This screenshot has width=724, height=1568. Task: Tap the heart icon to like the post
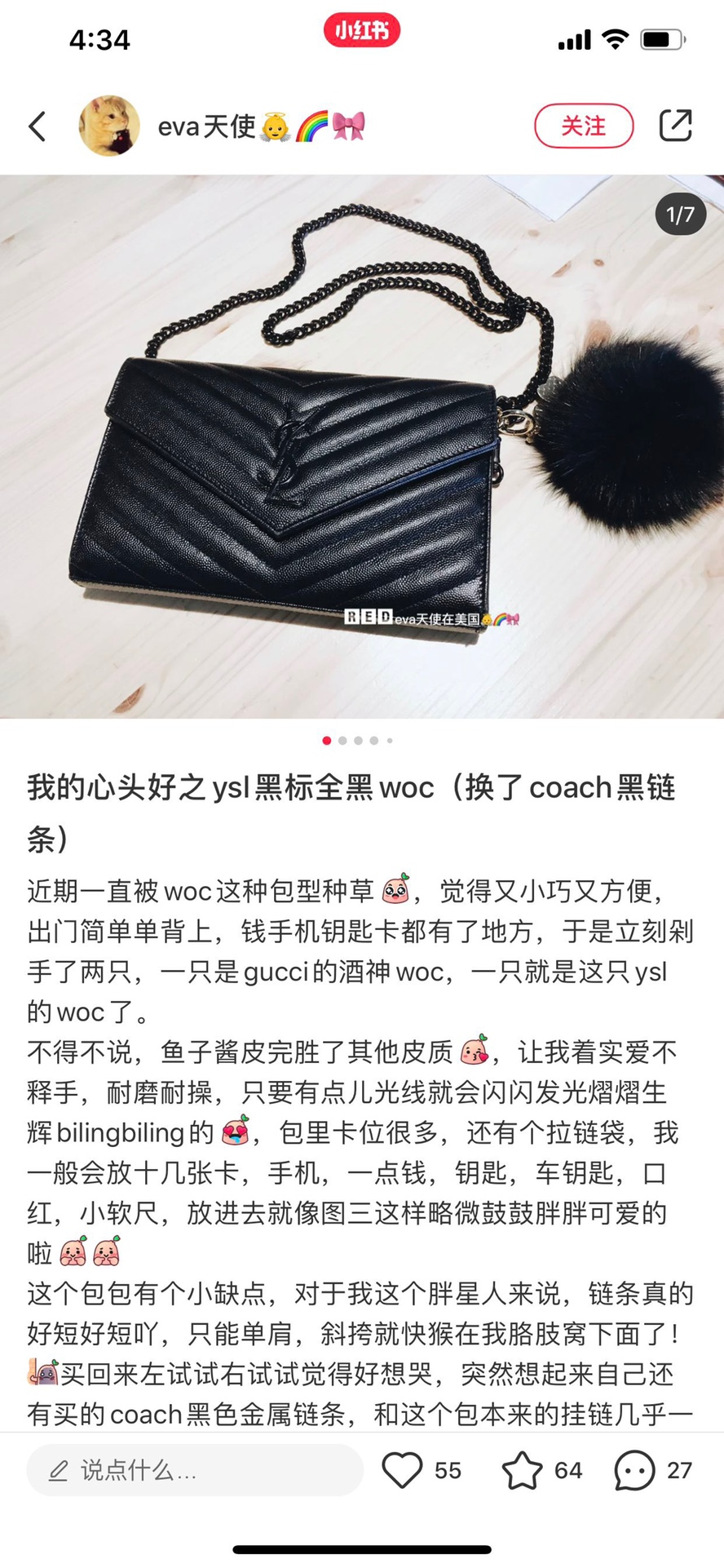point(401,1470)
